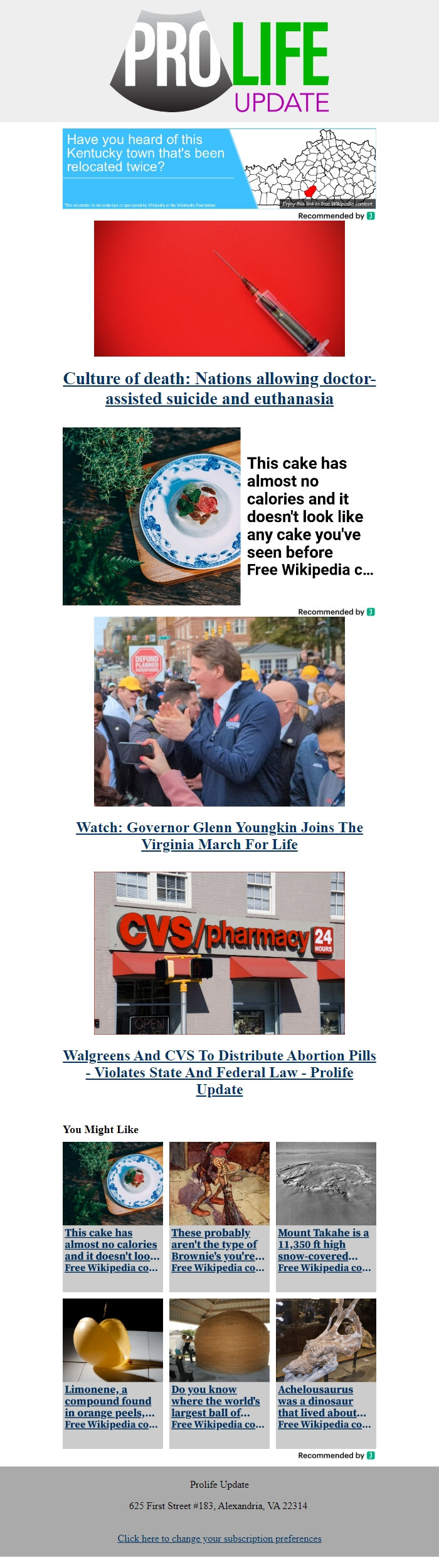
Task: Change your subscription preferences
Action: tap(219, 1538)
